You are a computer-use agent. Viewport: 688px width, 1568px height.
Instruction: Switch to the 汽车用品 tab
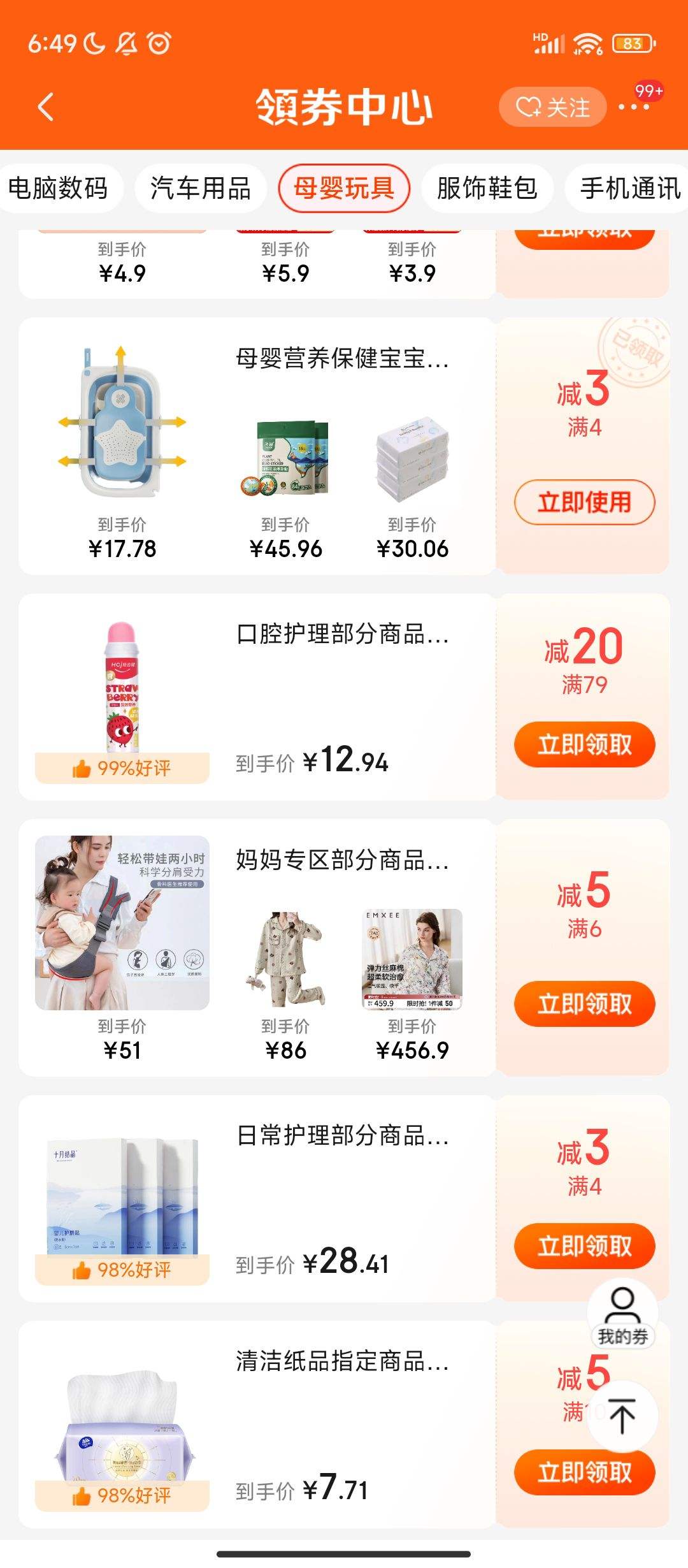(201, 189)
